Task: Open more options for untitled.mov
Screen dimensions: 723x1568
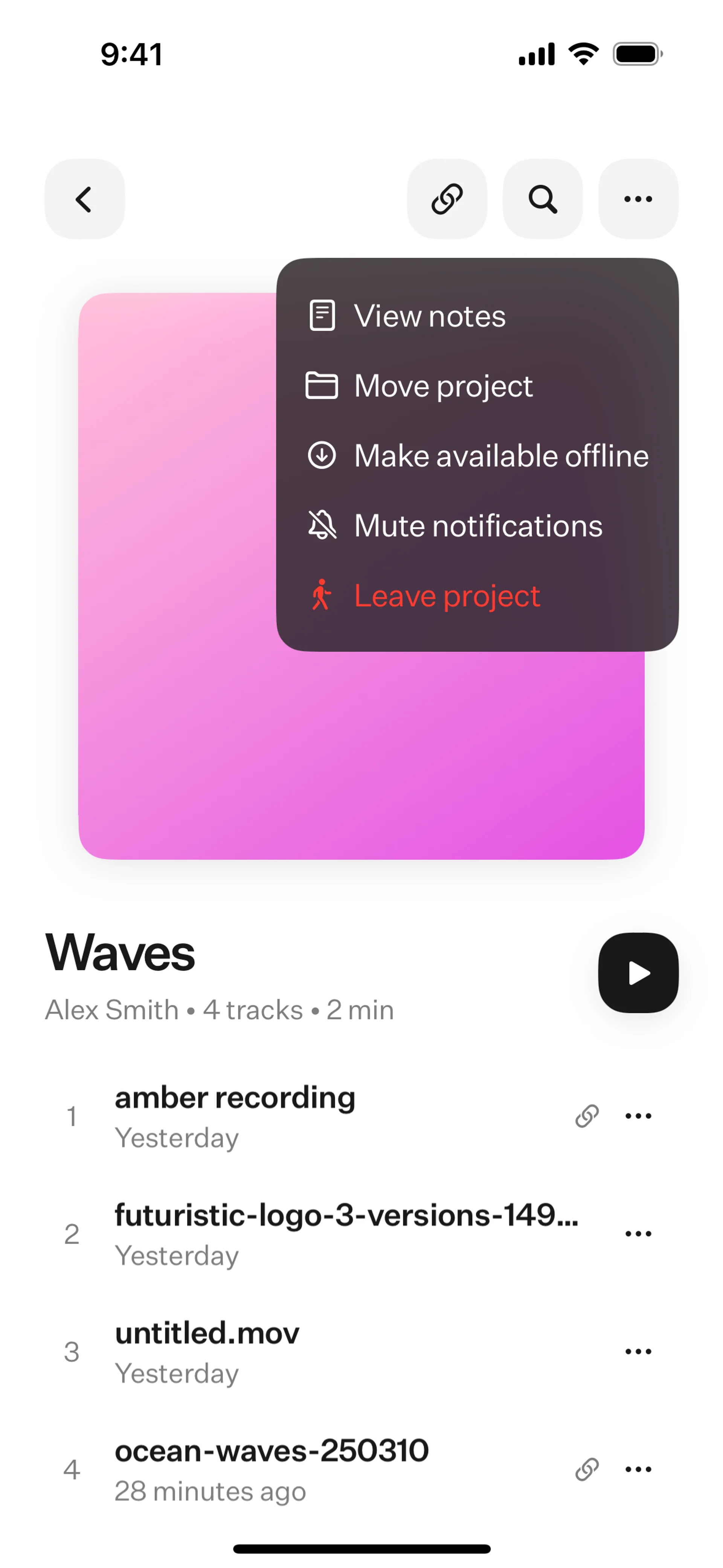Action: 638,1351
